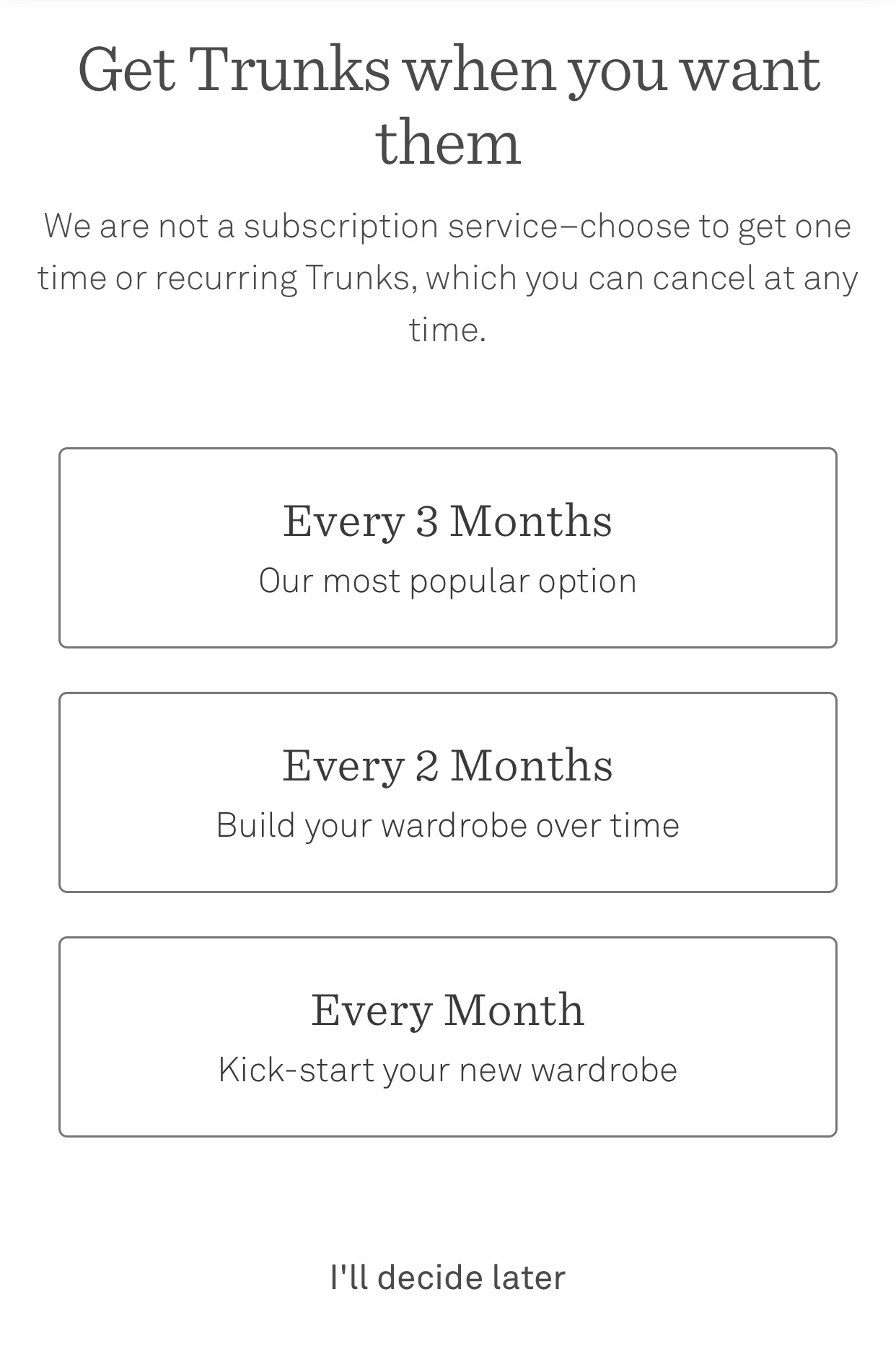Click 'Our most popular option' subtitle
The height and width of the screenshot is (1359, 896).
(x=448, y=579)
